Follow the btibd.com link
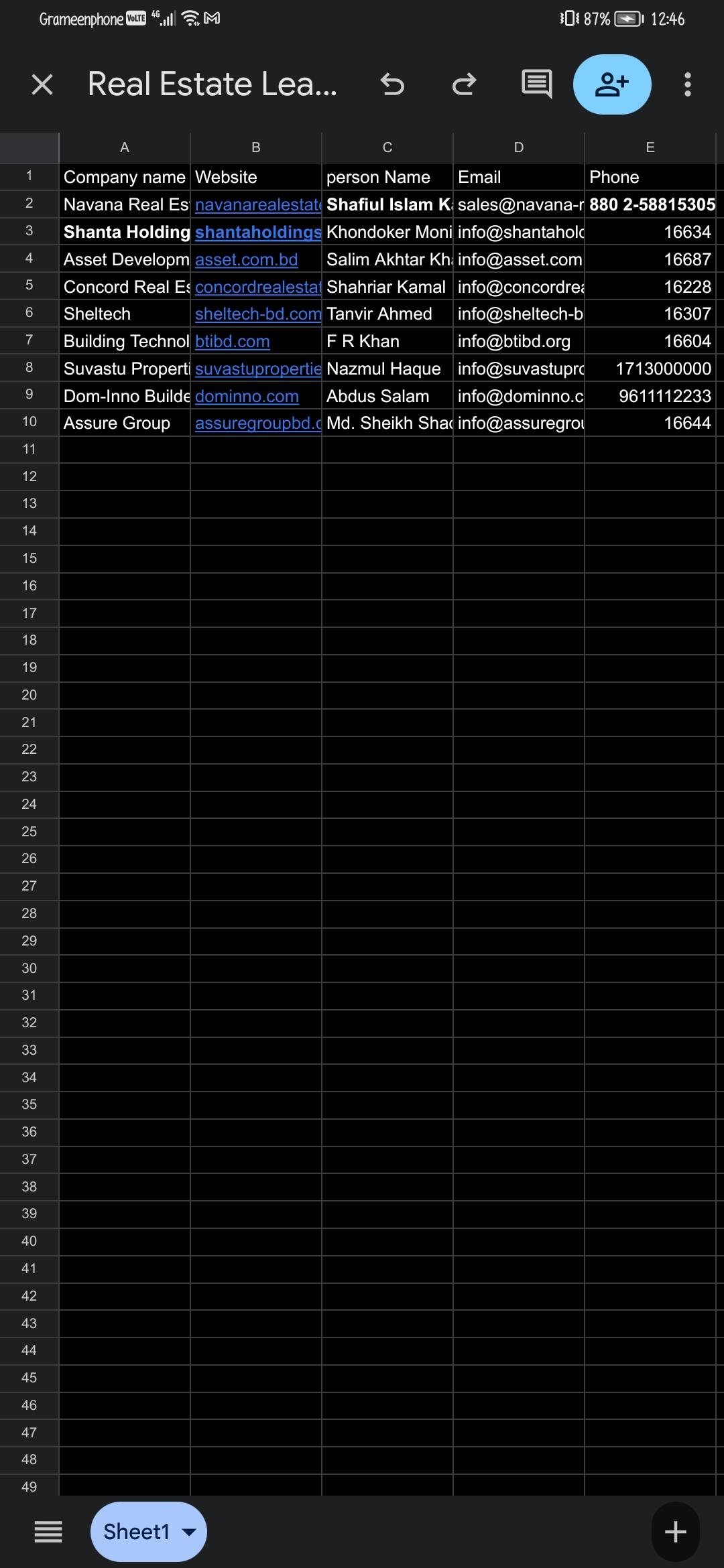Viewport: 724px width, 1568px height. click(232, 341)
